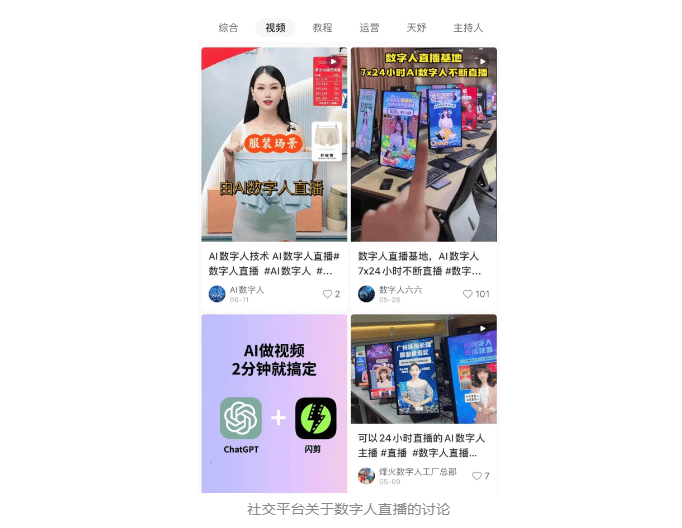Image resolution: width=682 pixels, height=528 pixels.
Task: Open the 数字人直播基地 7x24小时 video
Action: coord(423,145)
